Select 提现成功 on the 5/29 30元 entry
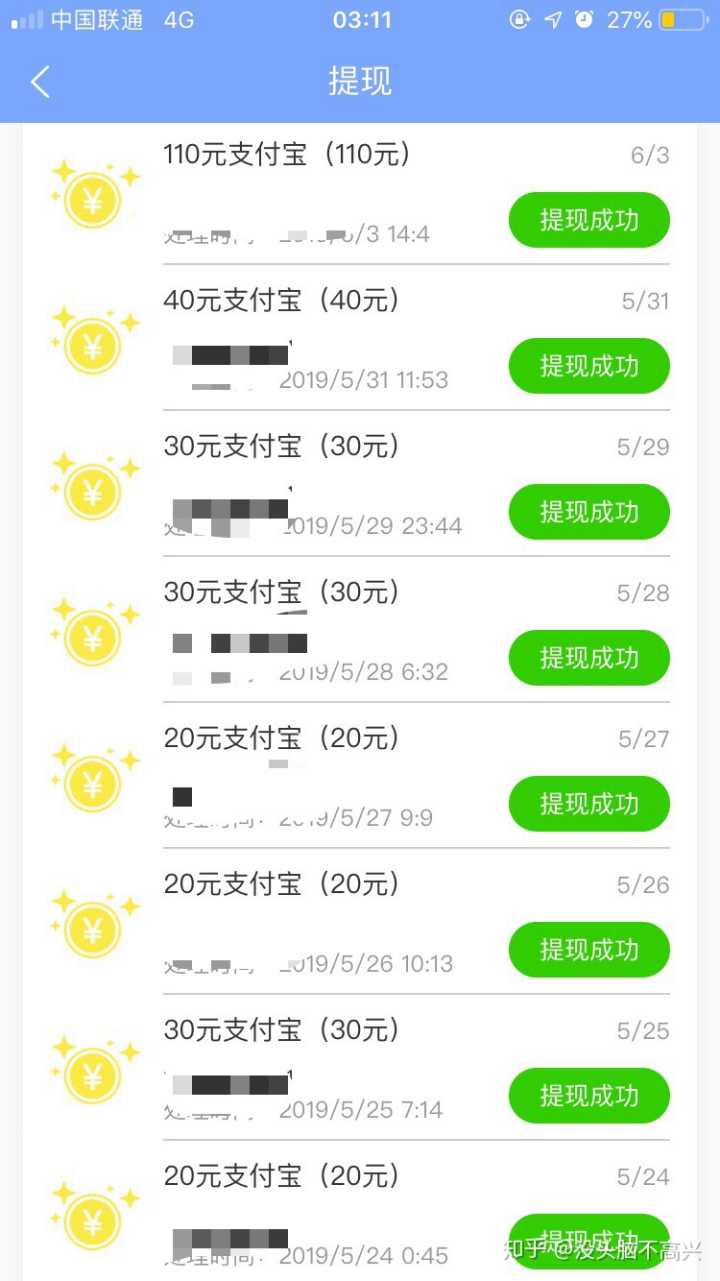This screenshot has height=1281, width=720. click(589, 512)
